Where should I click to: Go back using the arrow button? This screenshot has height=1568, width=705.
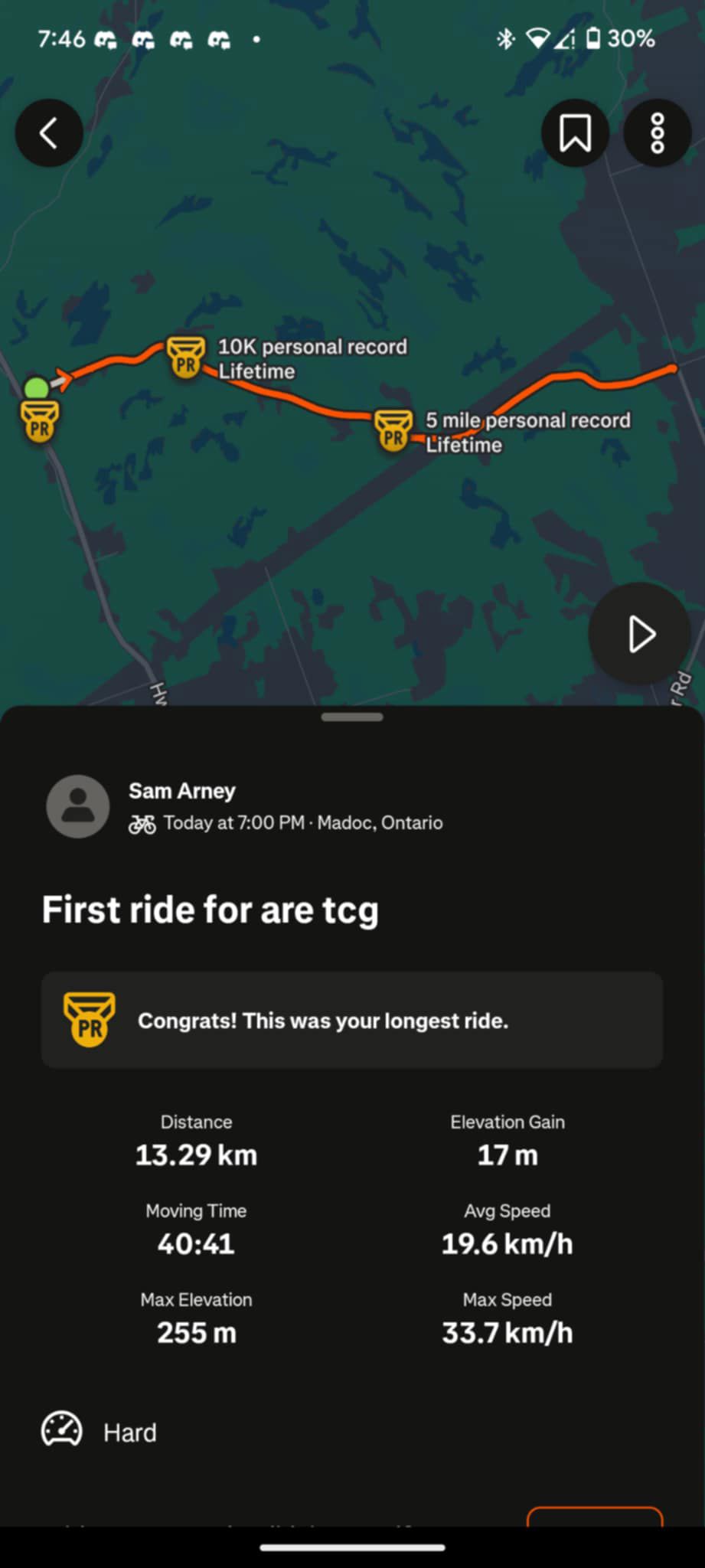[49, 133]
